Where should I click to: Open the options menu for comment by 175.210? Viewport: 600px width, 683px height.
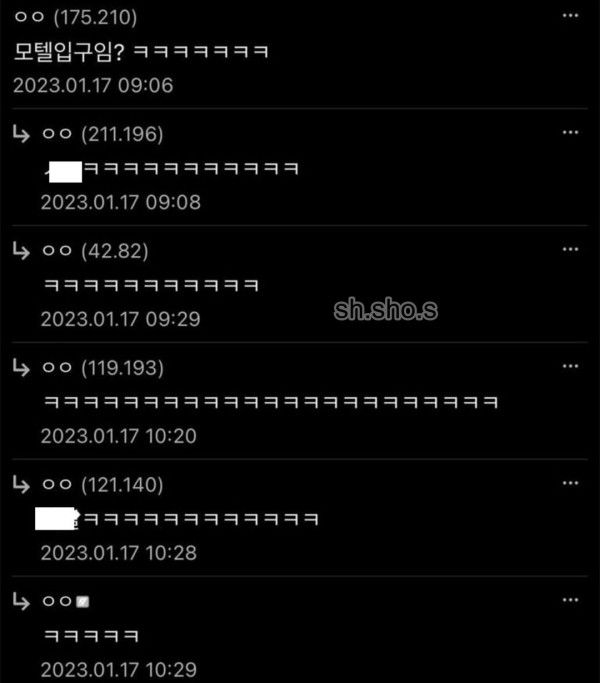coord(570,16)
